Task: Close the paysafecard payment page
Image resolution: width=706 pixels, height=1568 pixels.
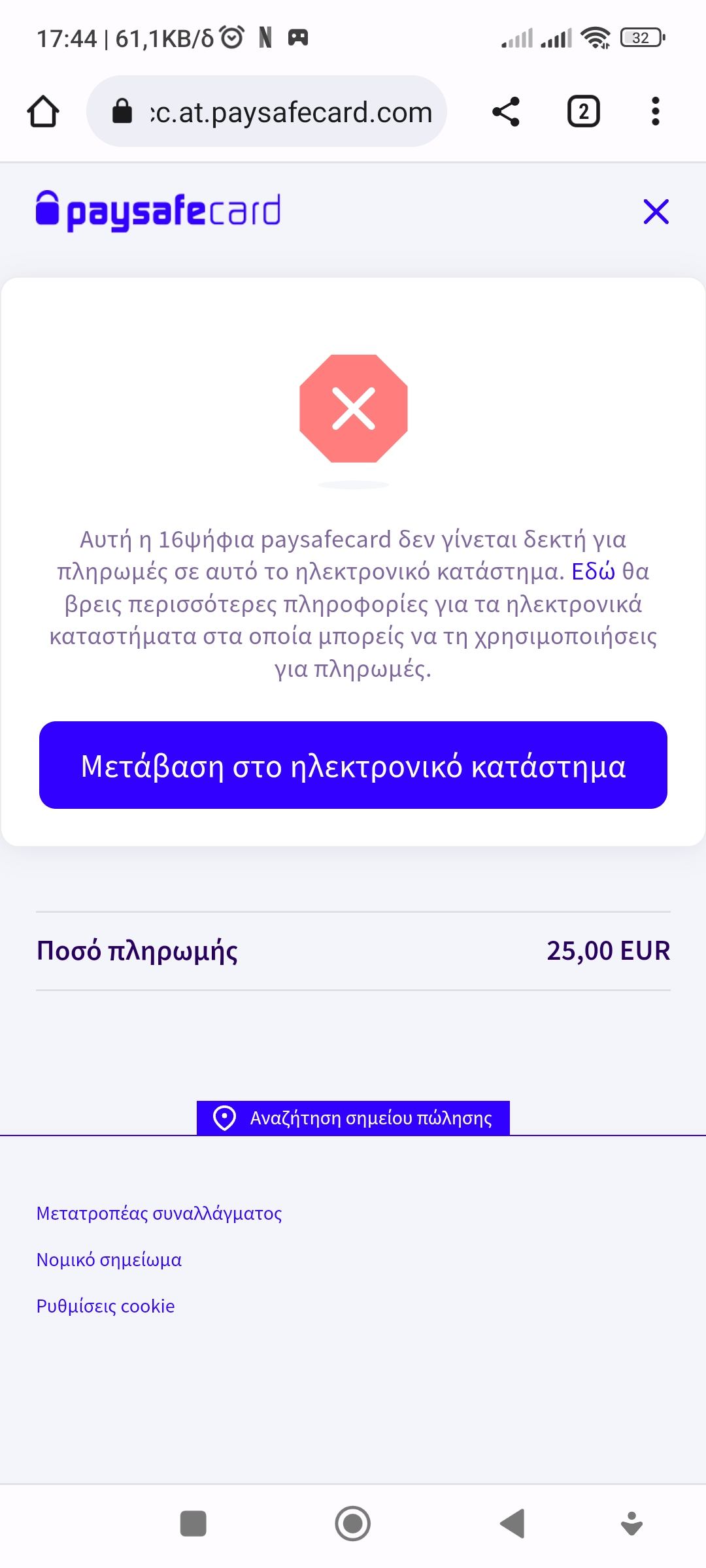Action: coord(656,212)
